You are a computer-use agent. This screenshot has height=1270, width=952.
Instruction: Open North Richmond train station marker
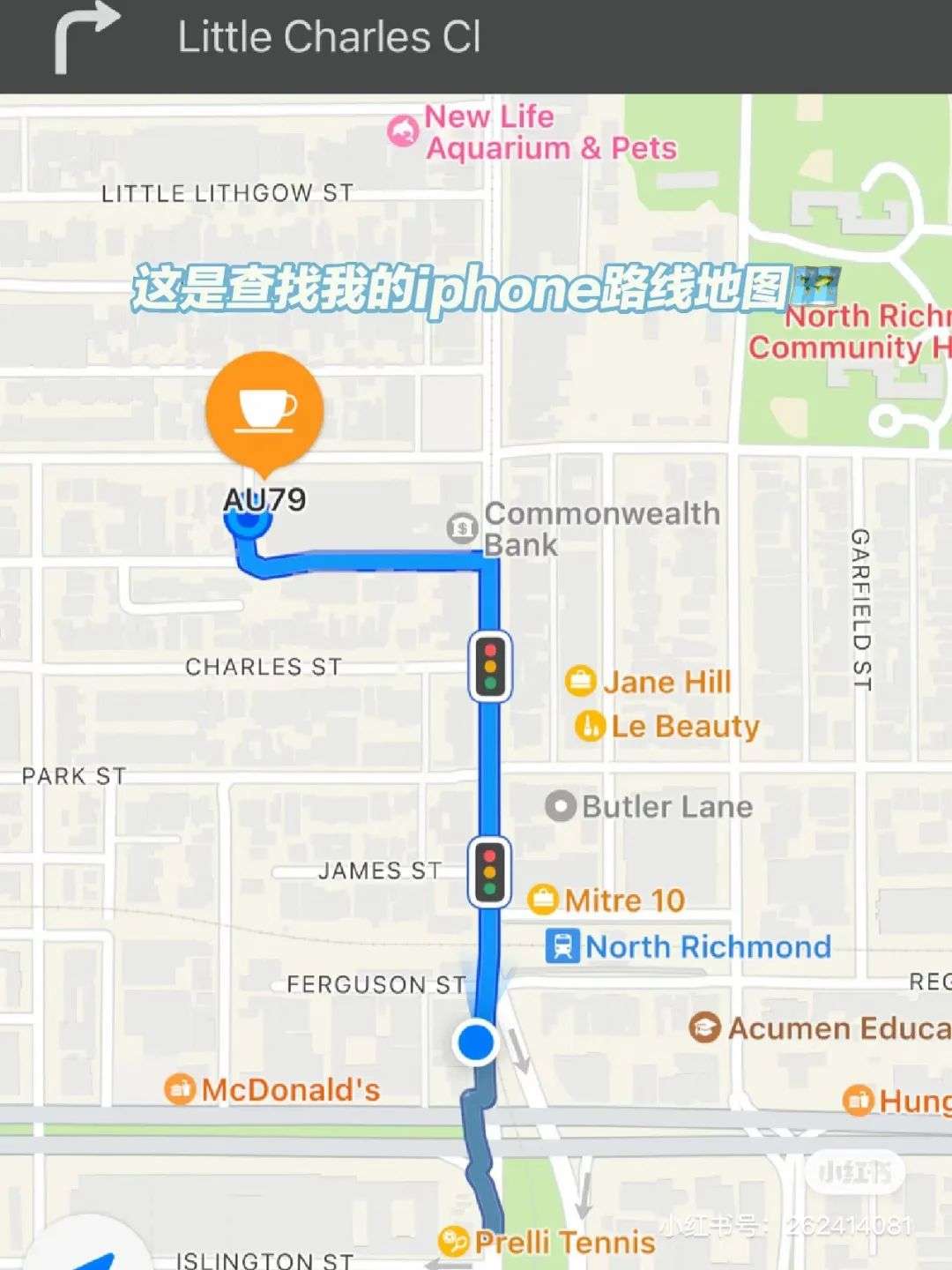click(x=562, y=946)
